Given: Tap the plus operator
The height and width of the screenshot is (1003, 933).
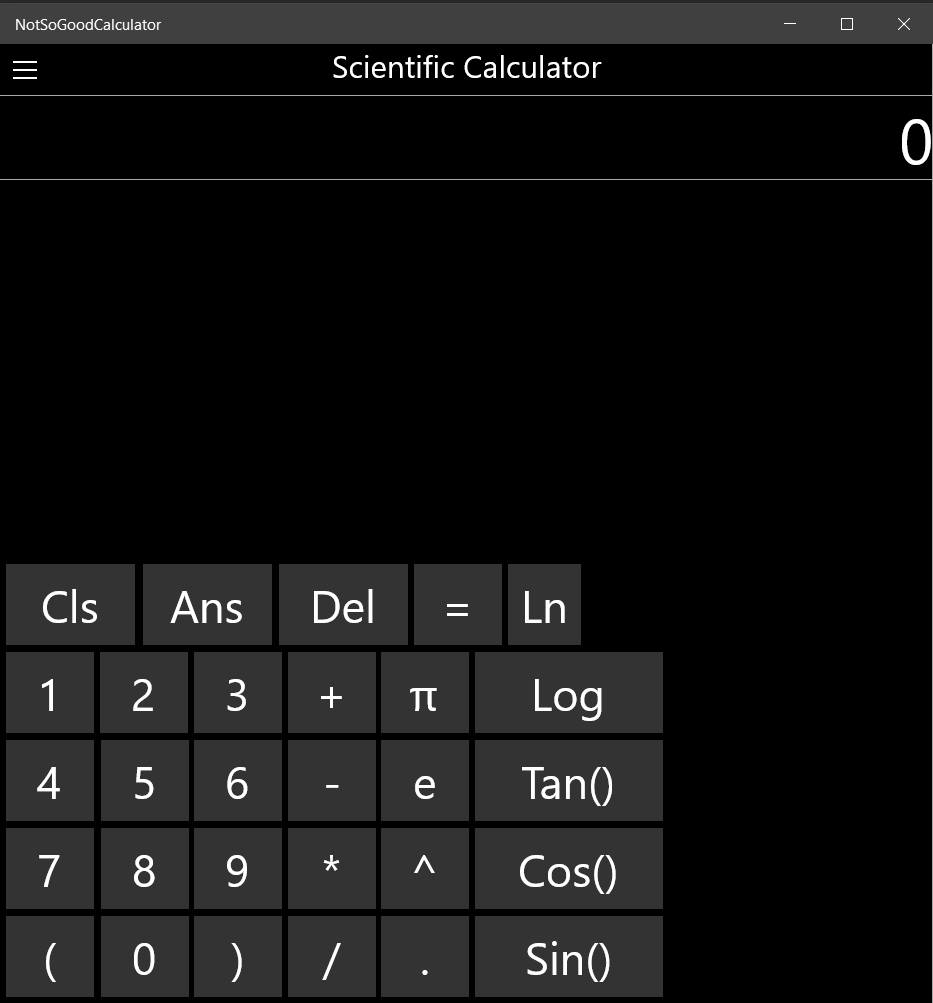Looking at the screenshot, I should 331,693.
